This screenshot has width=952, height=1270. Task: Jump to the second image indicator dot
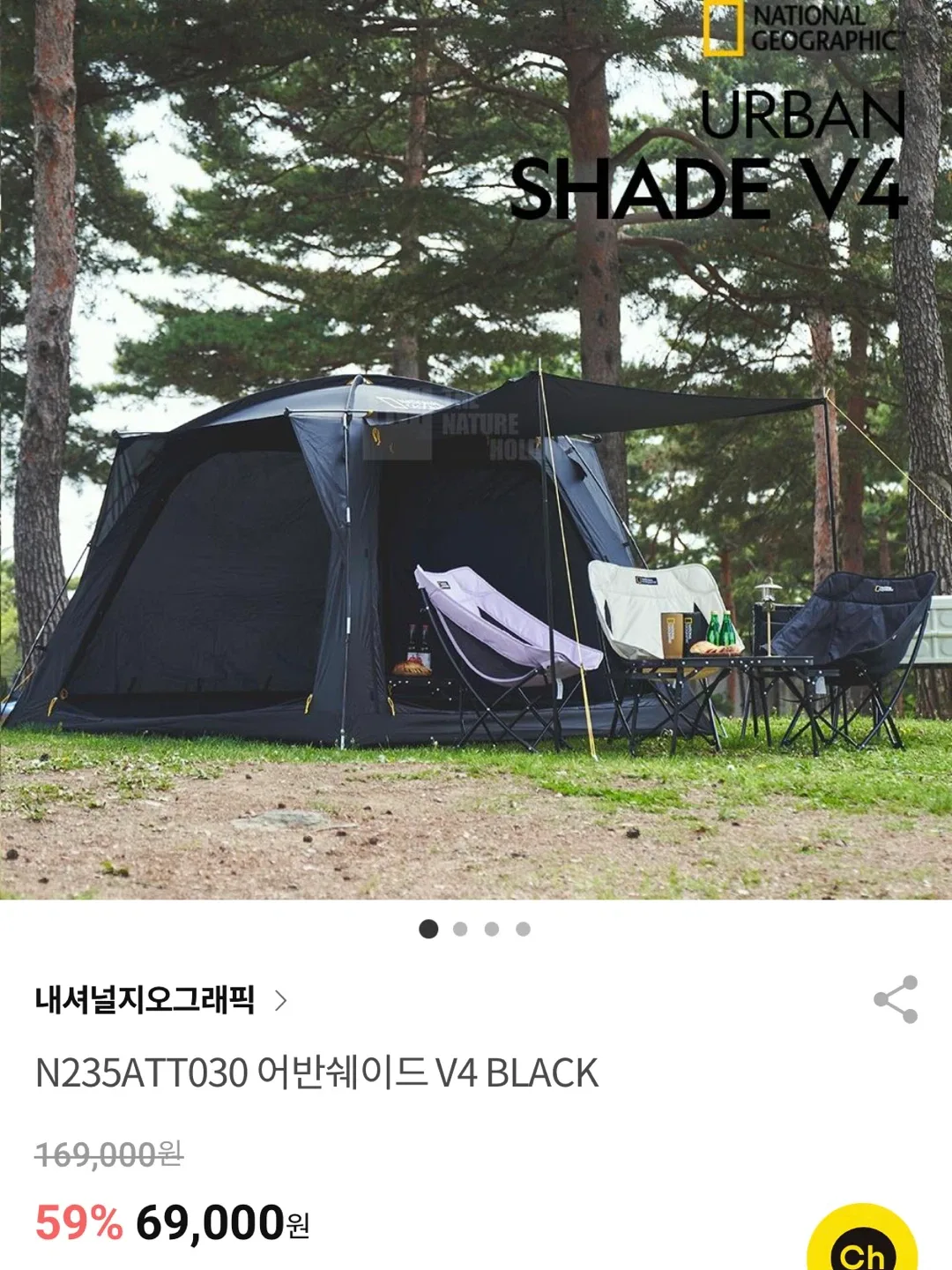[x=460, y=929]
